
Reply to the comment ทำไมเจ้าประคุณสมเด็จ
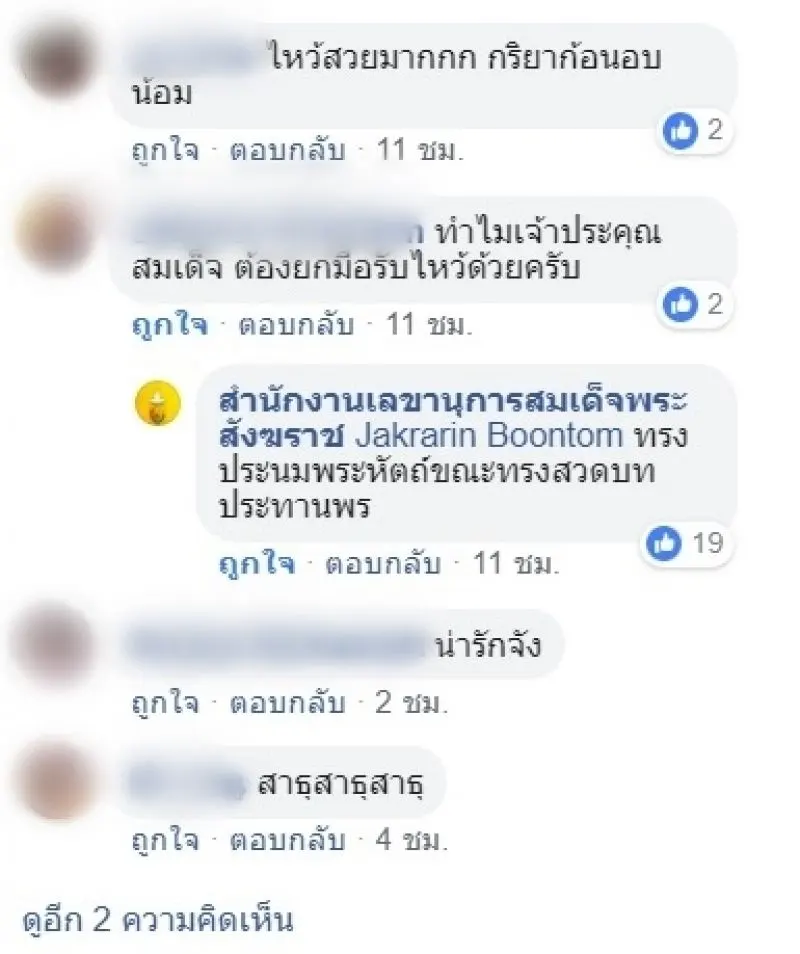[x=287, y=325]
